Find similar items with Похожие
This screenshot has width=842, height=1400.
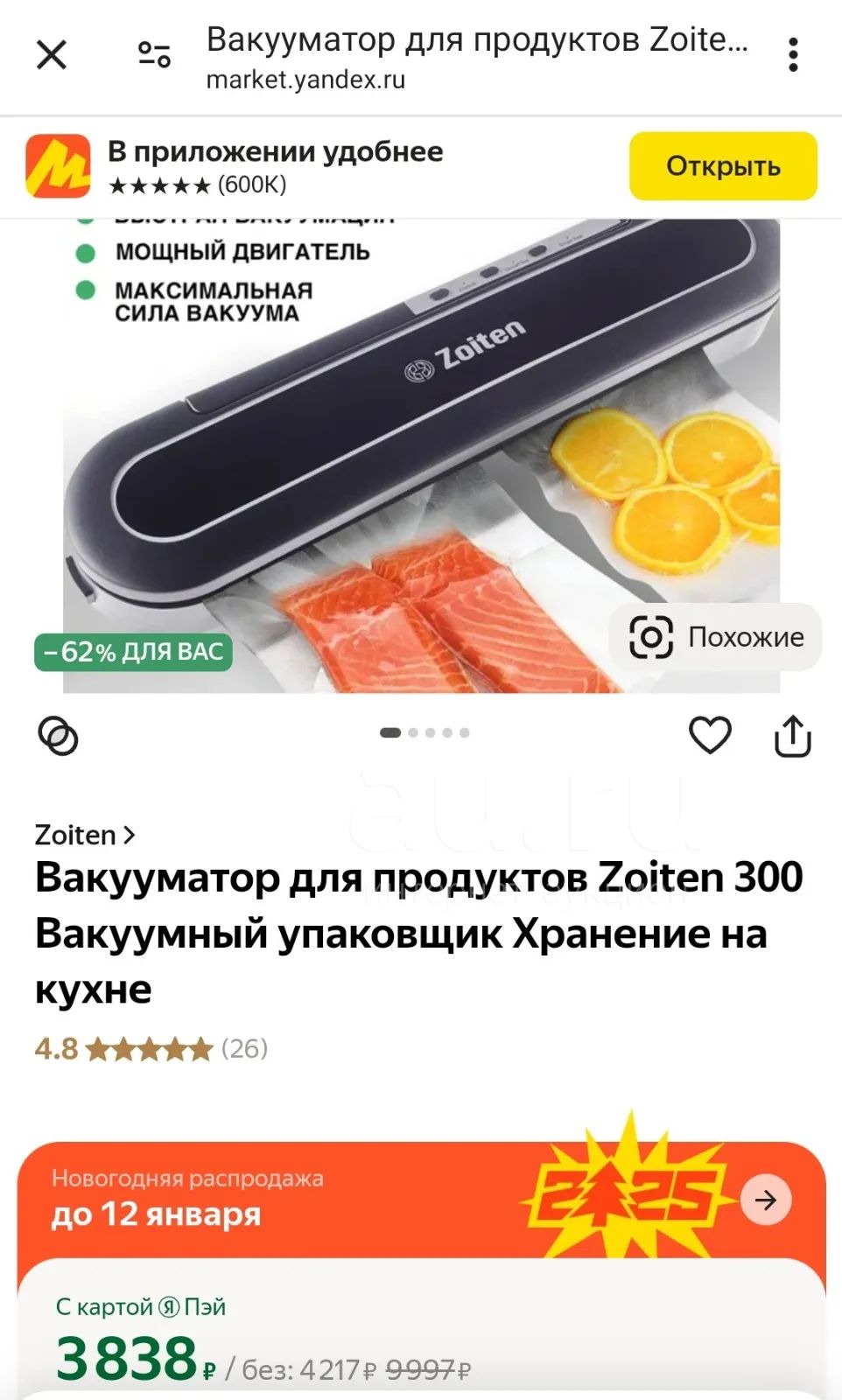coord(717,637)
